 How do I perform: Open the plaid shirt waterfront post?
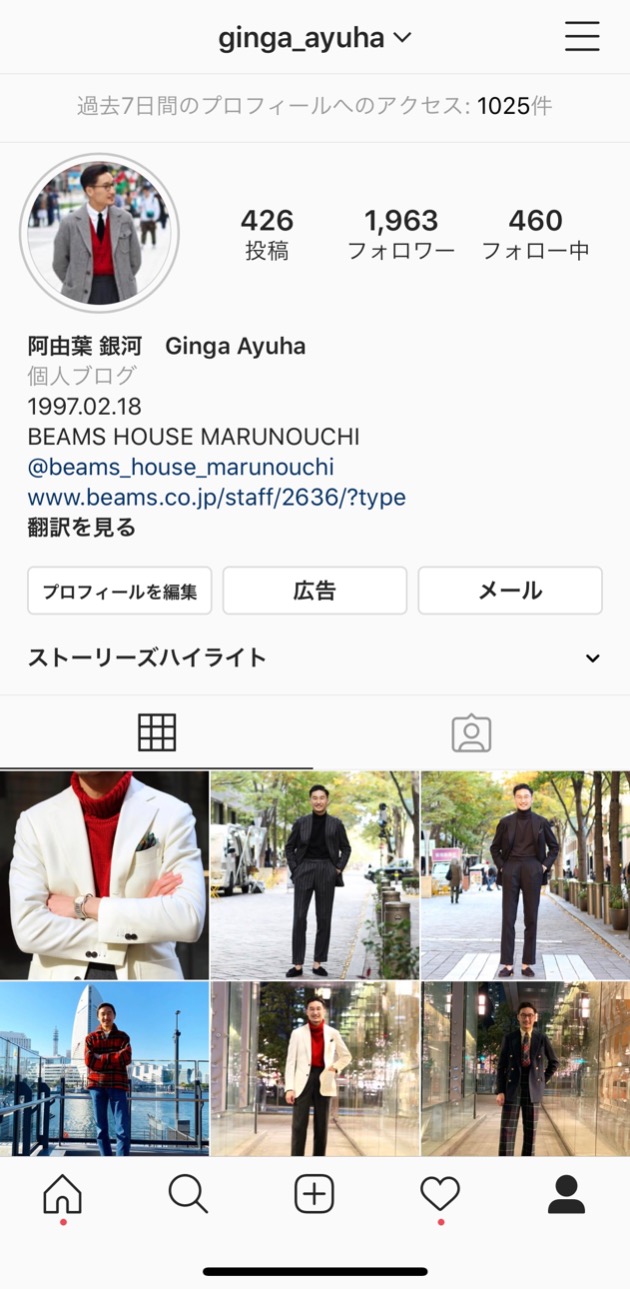pos(104,1068)
